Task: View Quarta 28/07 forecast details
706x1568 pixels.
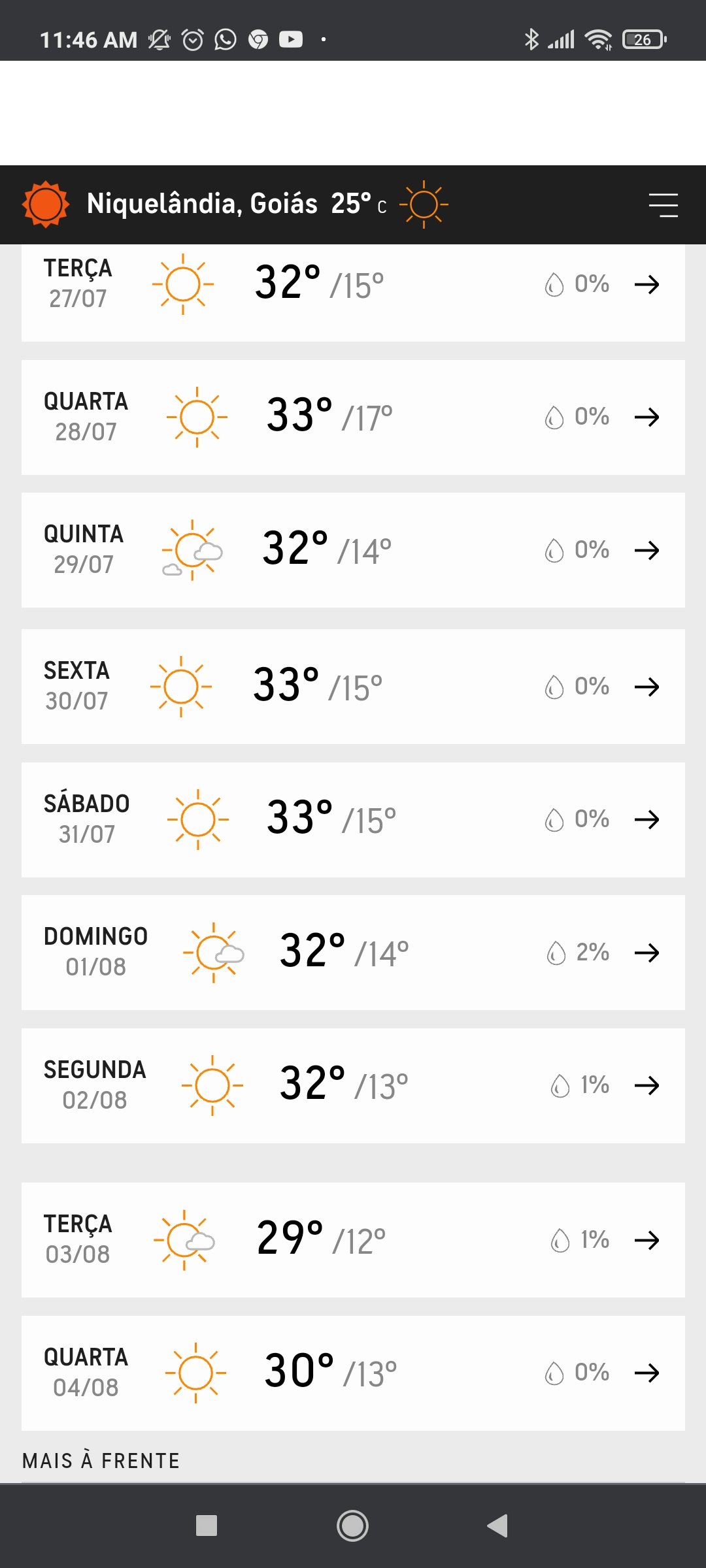Action: pyautogui.click(x=353, y=417)
